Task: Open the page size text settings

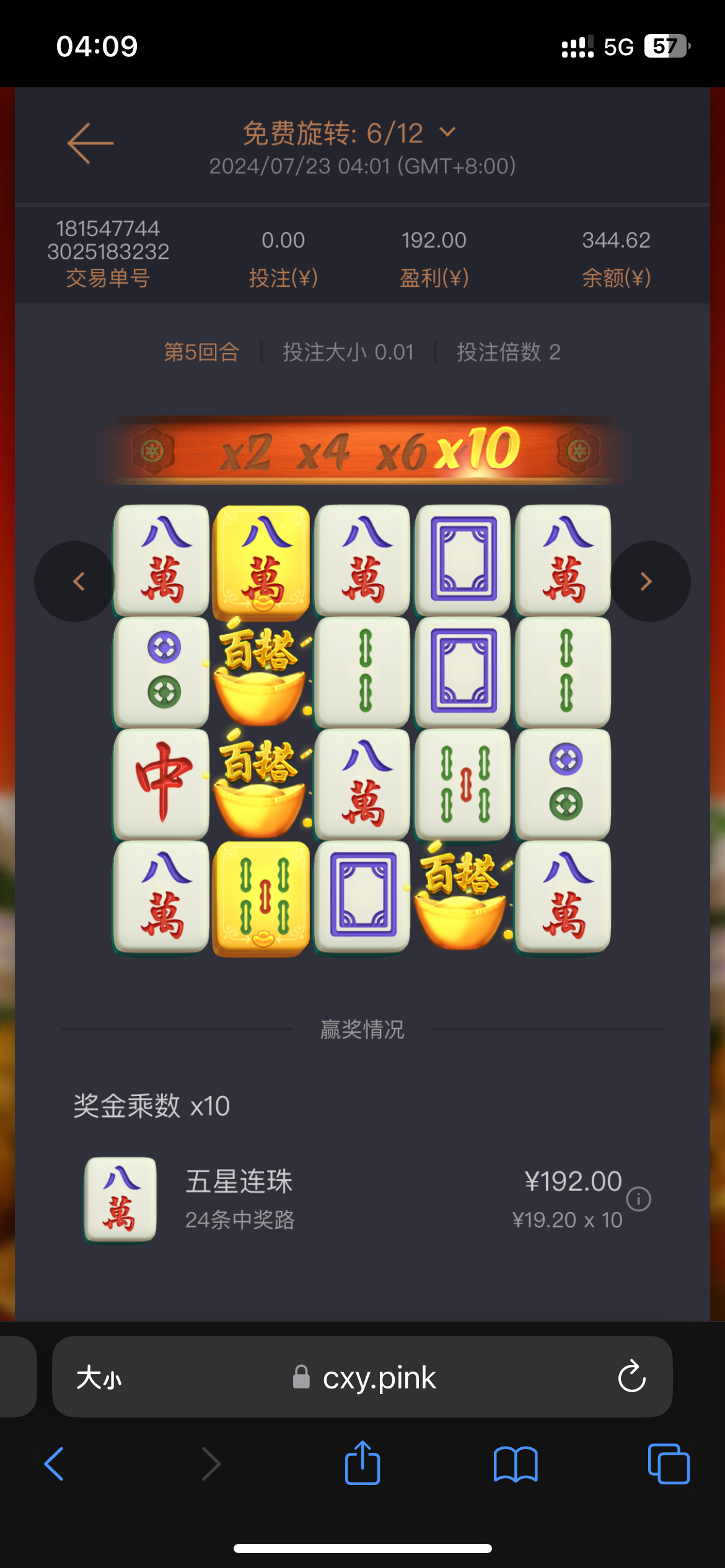Action: [x=99, y=1378]
